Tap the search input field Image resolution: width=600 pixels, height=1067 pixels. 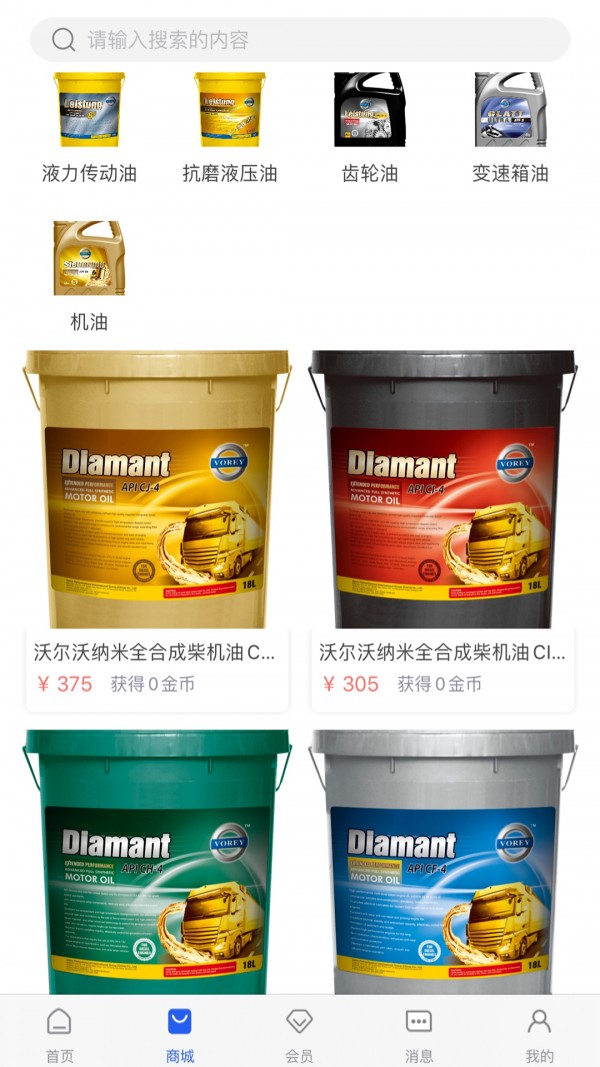[x=300, y=40]
